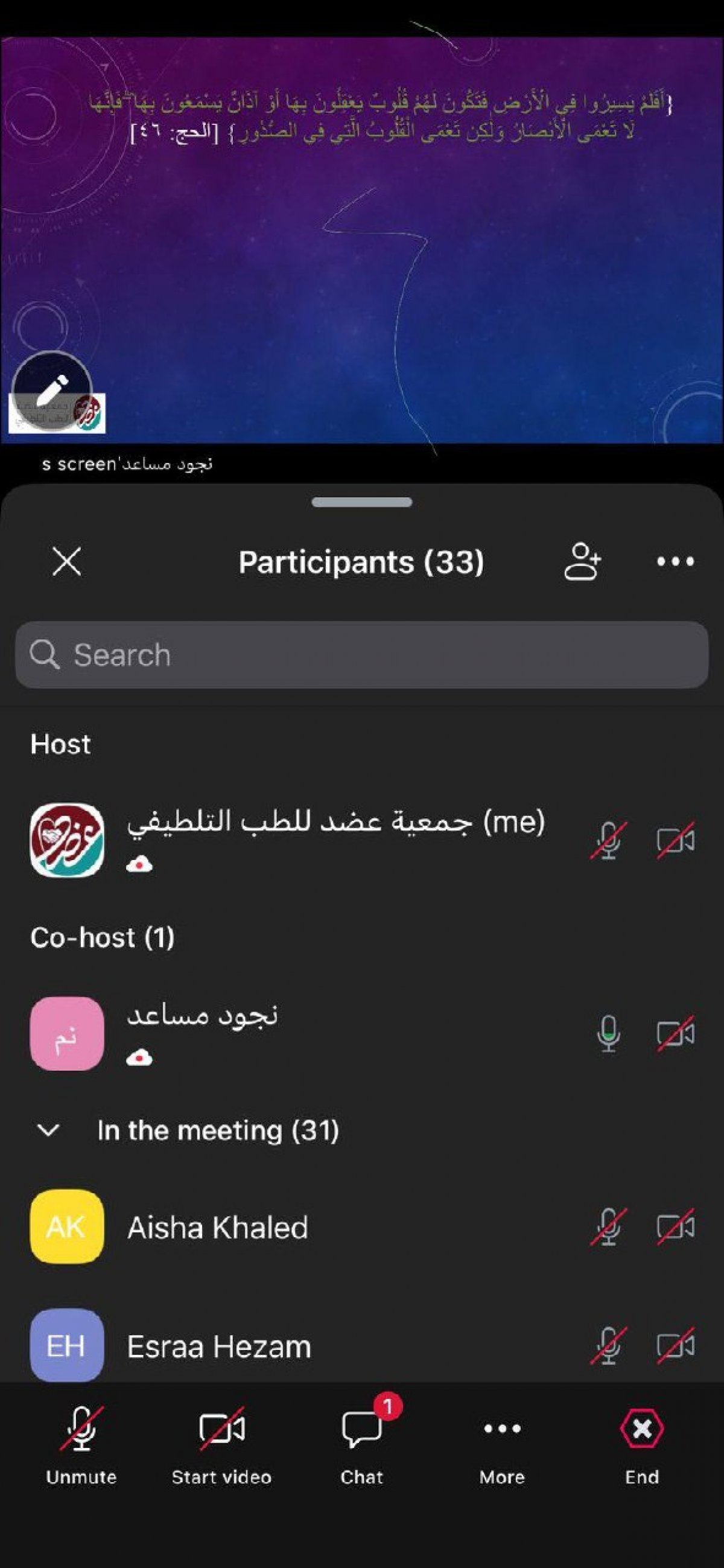Collapse the In the meeting (31) list
The width and height of the screenshot is (724, 1568).
[48, 1131]
